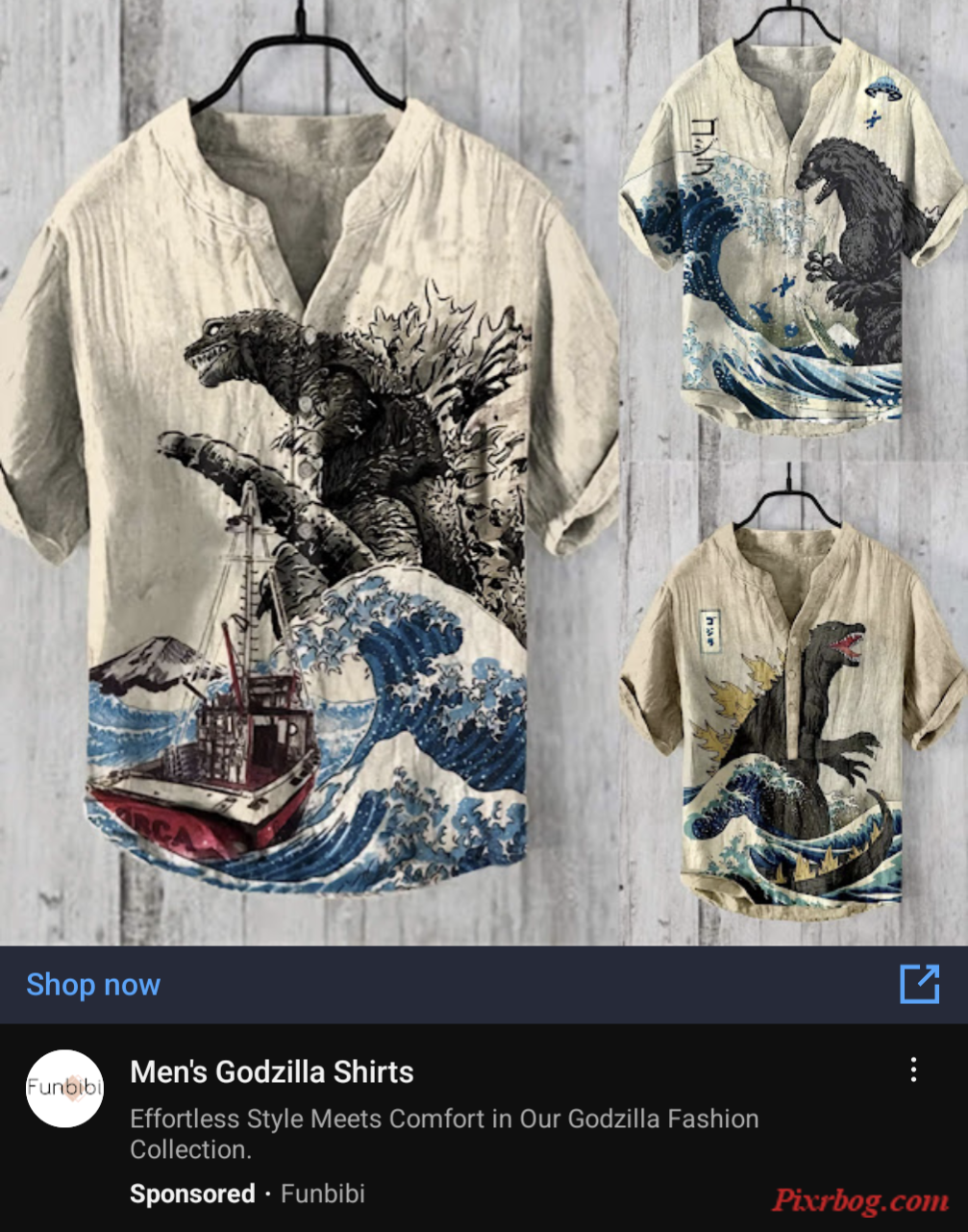Open the ad's three-dot overflow menu

(x=913, y=1069)
